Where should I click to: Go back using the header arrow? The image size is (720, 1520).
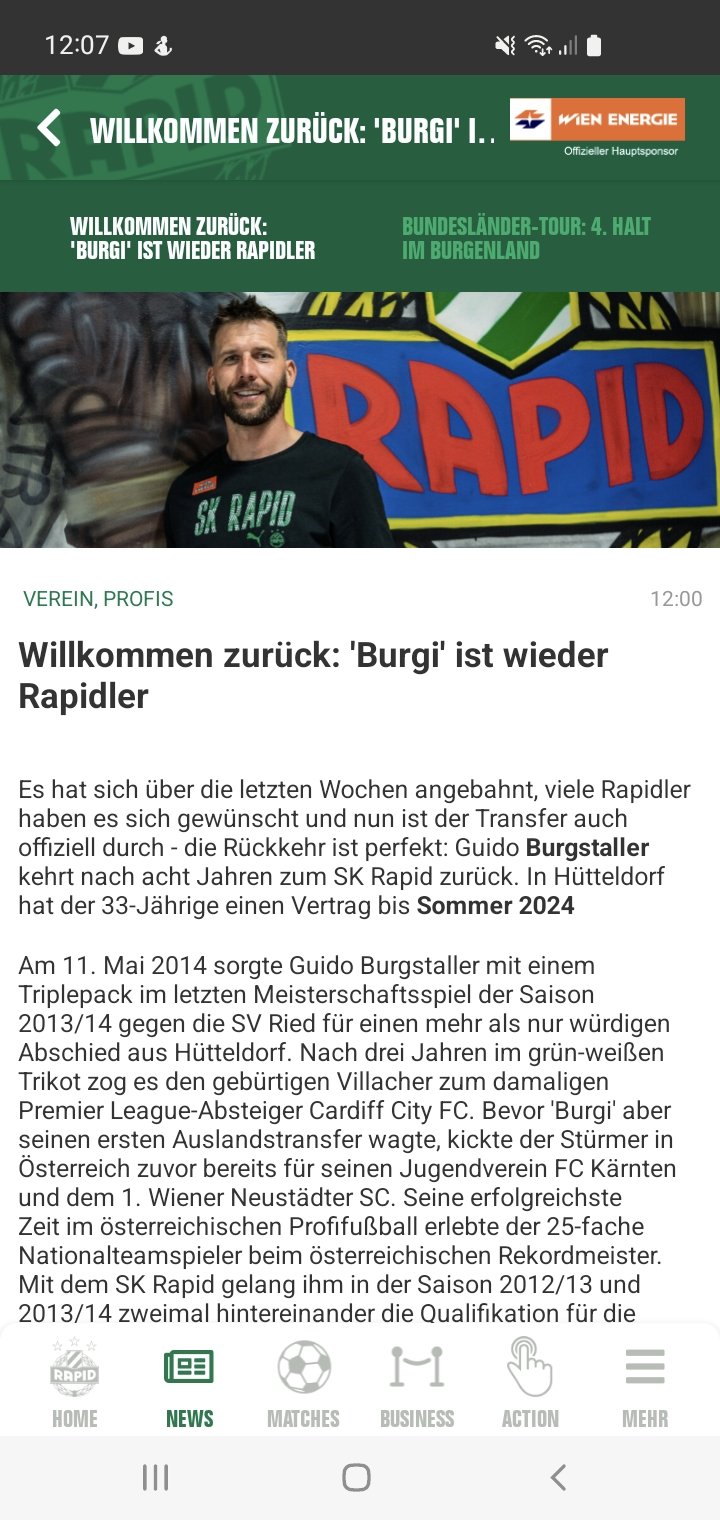48,129
